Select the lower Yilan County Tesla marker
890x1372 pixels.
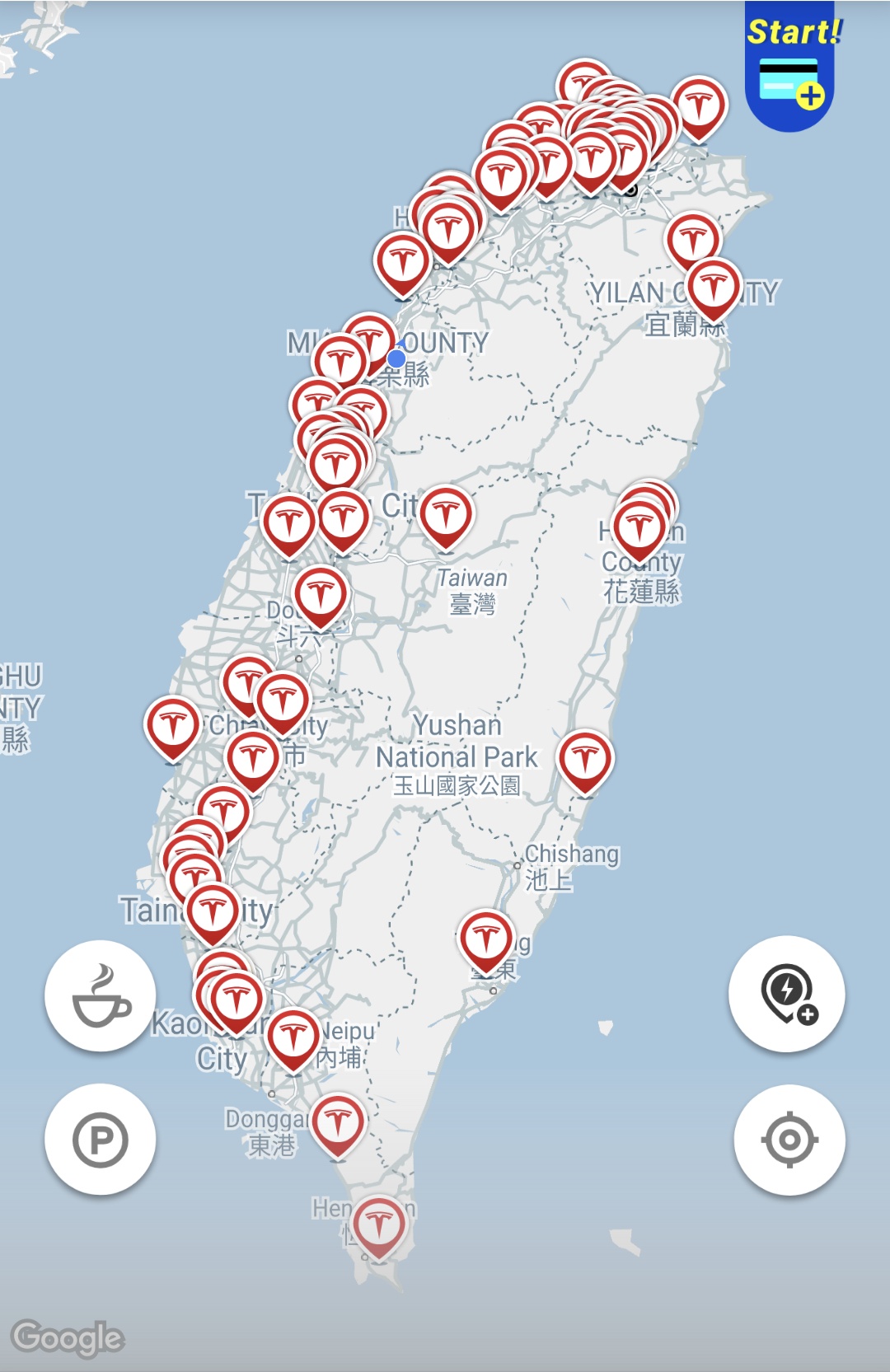click(x=714, y=286)
